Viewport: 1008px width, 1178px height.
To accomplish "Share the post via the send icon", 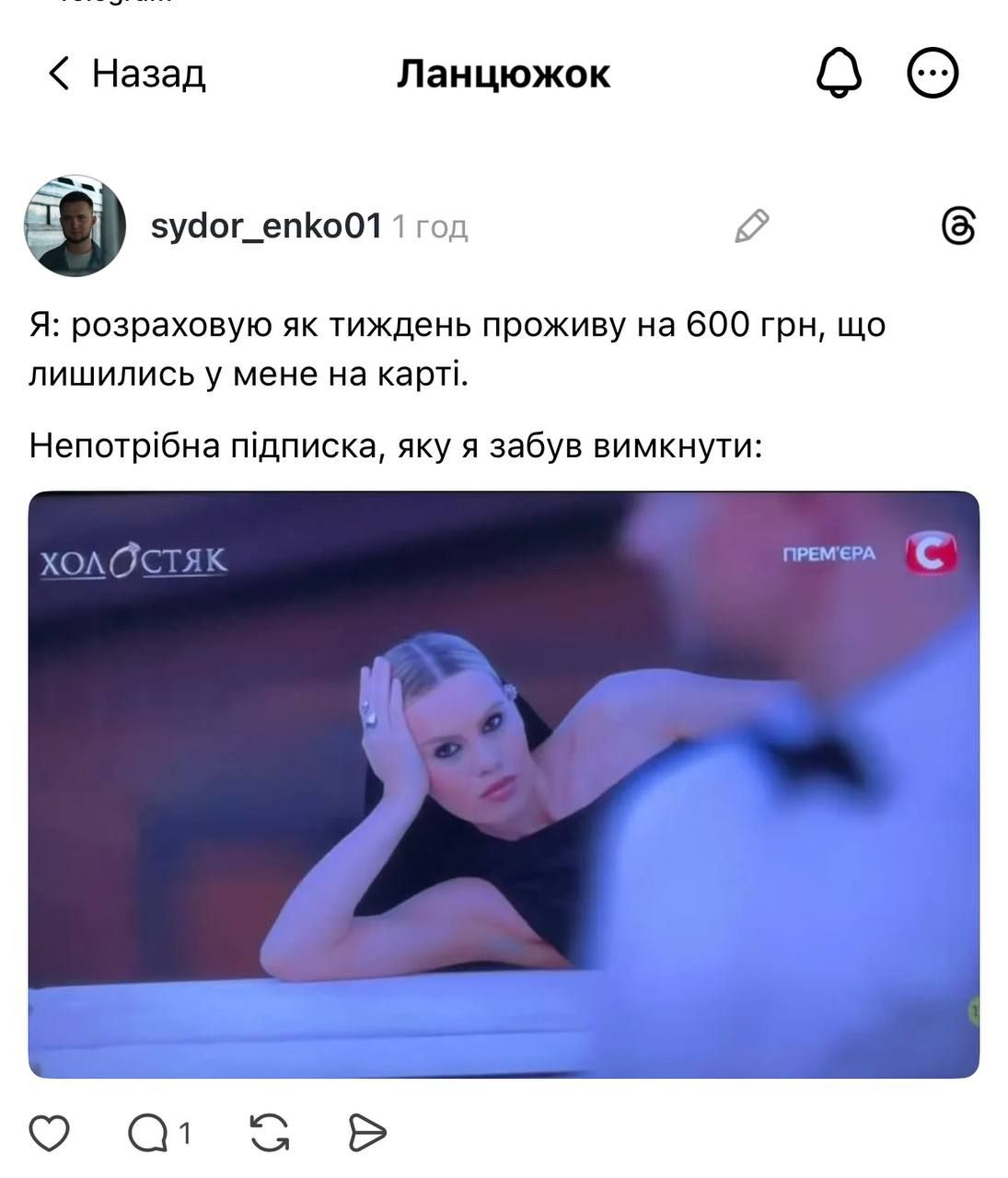I will [366, 1133].
